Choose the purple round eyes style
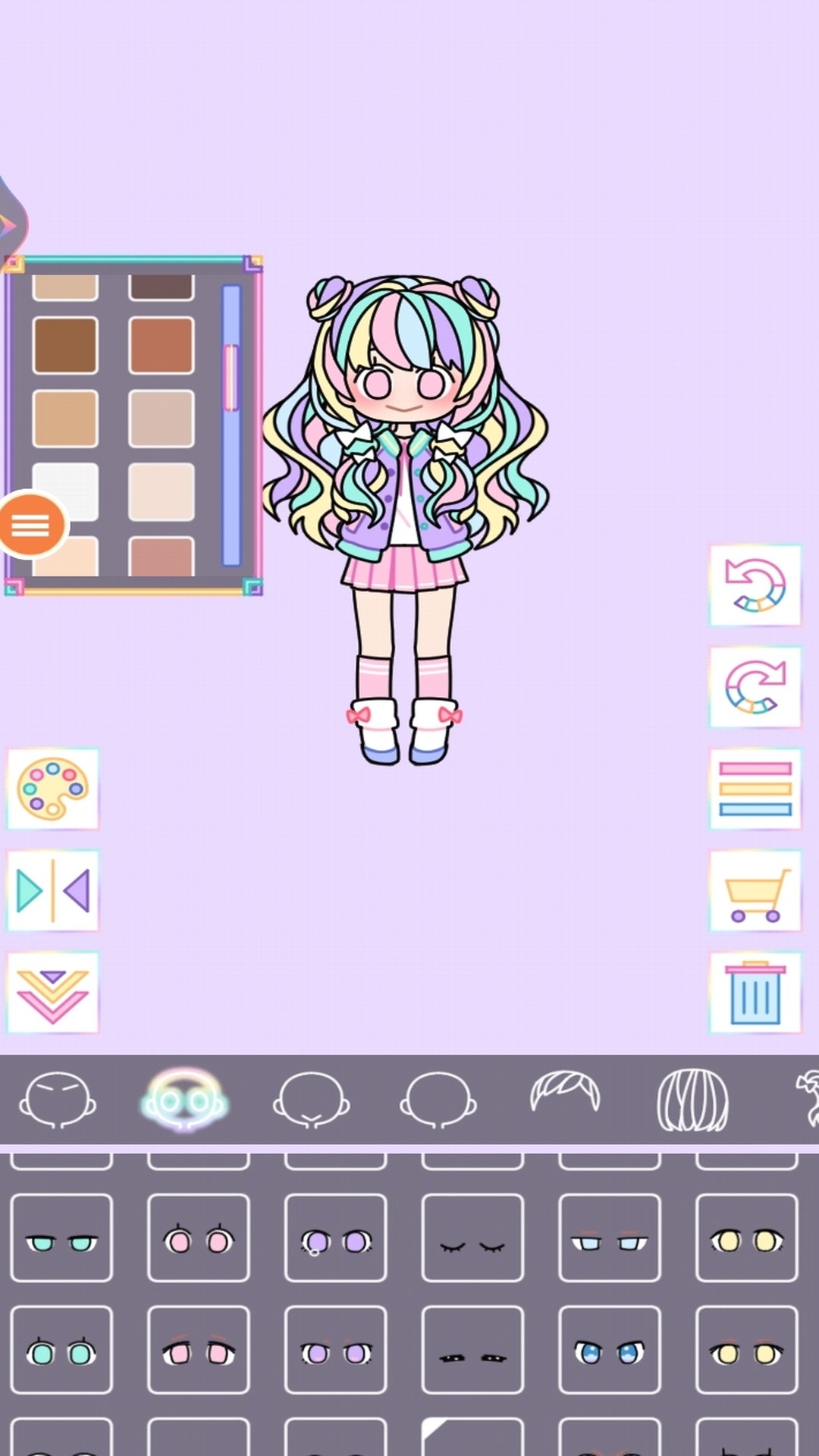This screenshot has height=1456, width=819. pyautogui.click(x=336, y=1238)
